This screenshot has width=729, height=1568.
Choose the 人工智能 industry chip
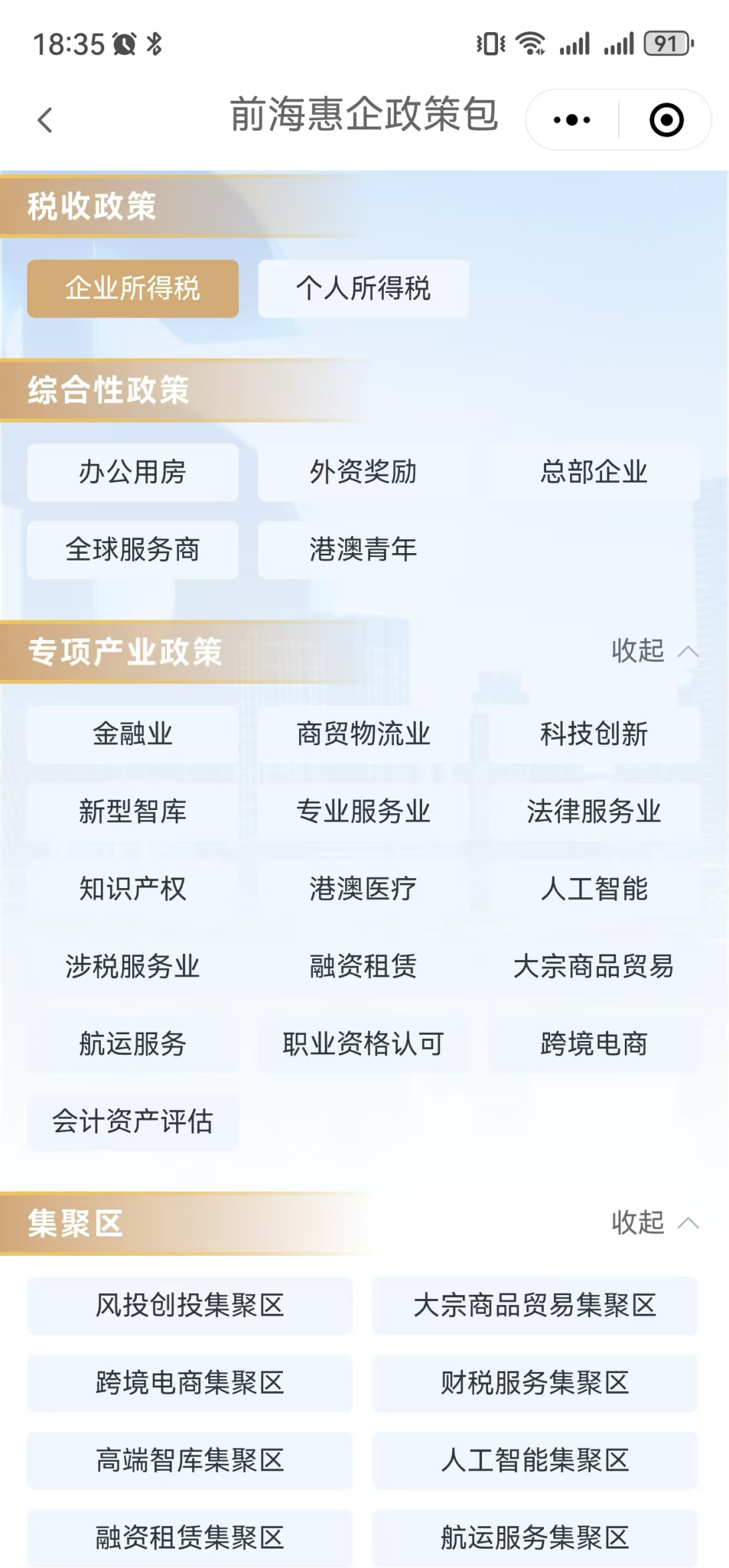click(593, 889)
